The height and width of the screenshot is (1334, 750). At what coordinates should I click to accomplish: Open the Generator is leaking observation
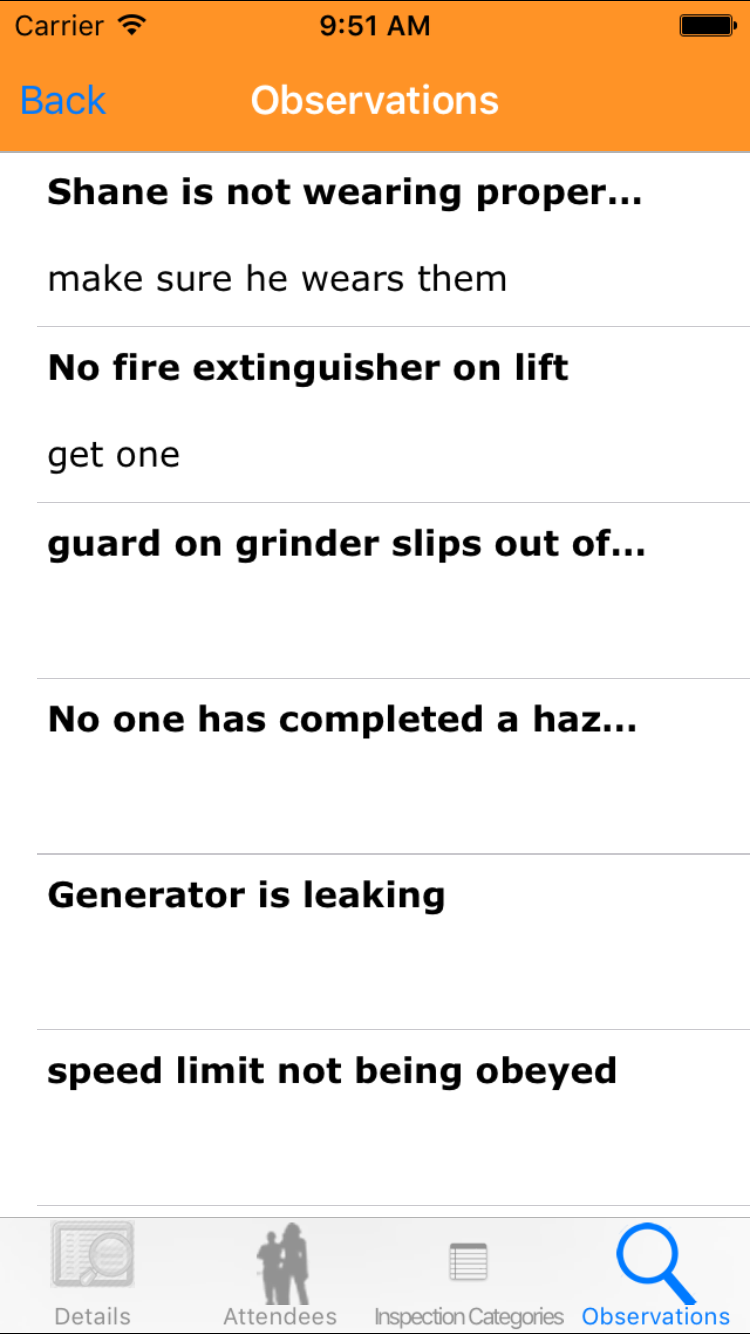(x=375, y=942)
